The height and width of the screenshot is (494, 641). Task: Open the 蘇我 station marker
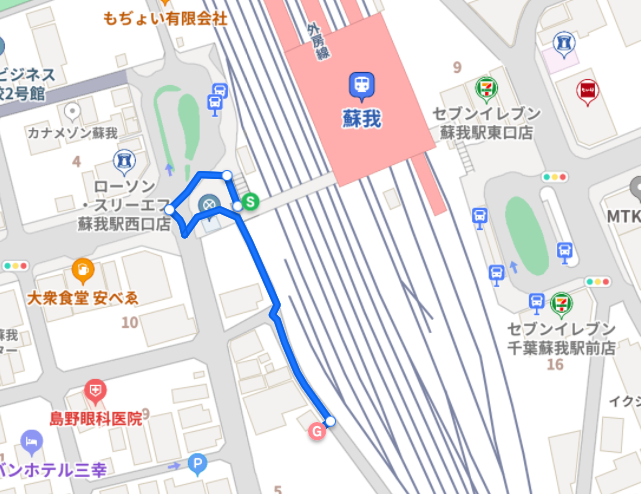tap(361, 85)
